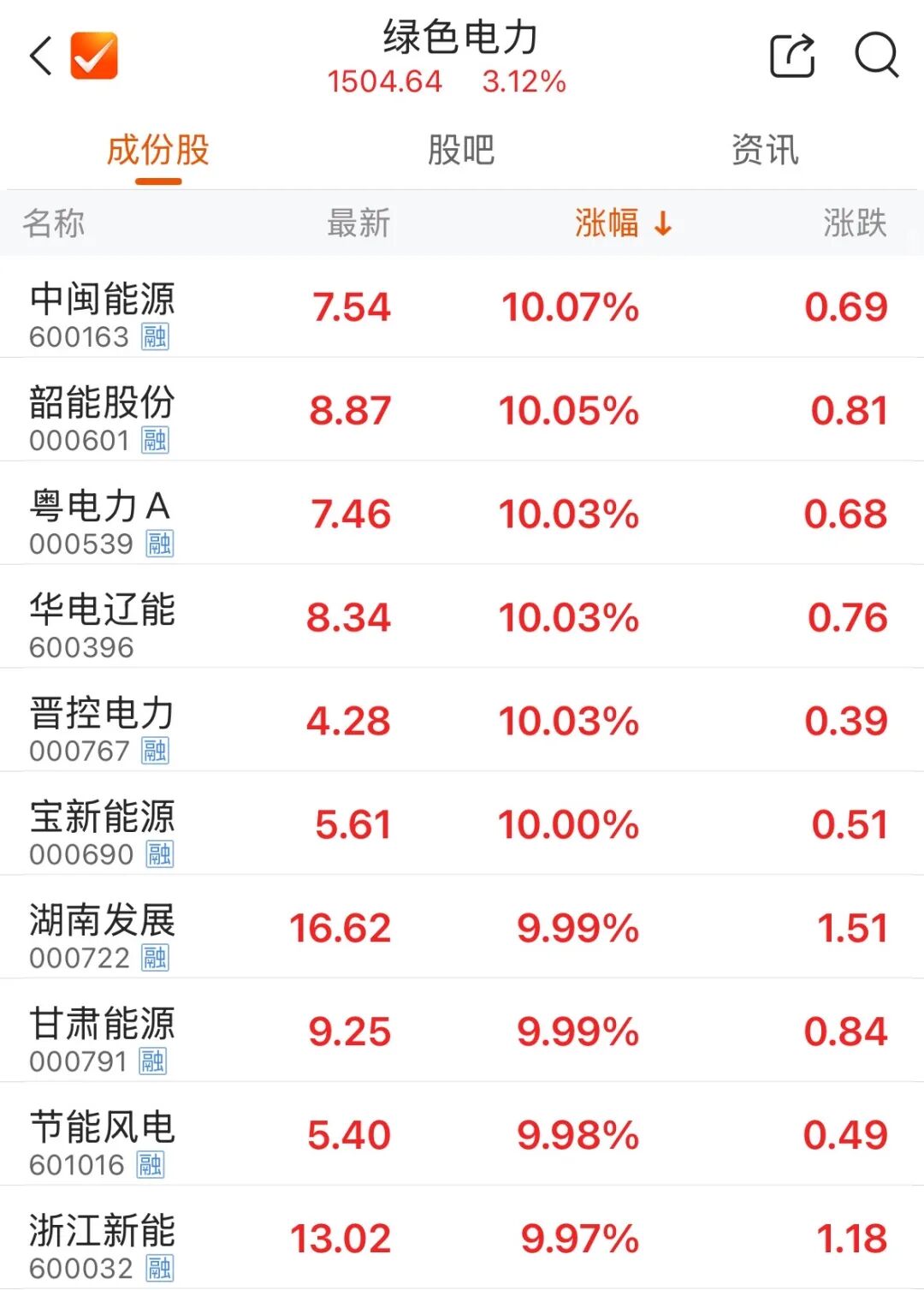Image resolution: width=924 pixels, height=1290 pixels.
Task: Open stock 粤电力A 000539
Action: [x=103, y=521]
